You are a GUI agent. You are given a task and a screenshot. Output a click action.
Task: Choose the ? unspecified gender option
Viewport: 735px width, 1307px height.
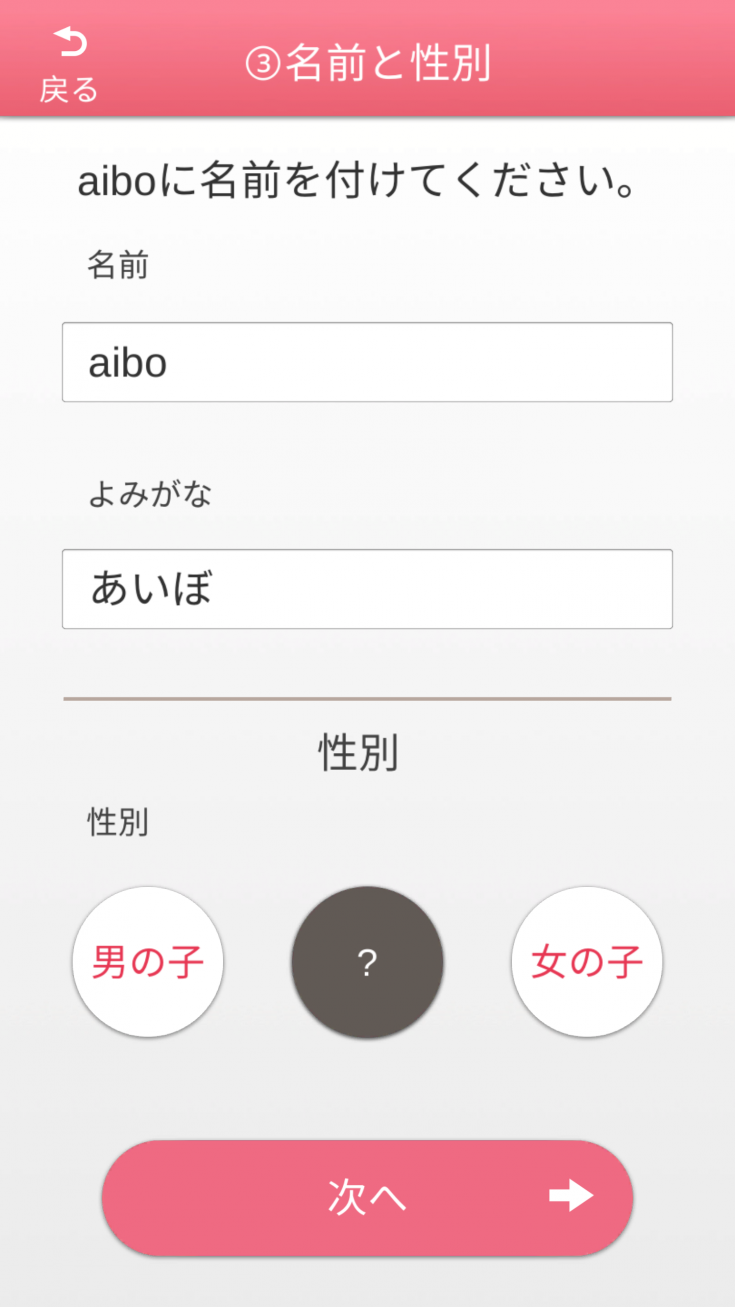click(x=367, y=962)
